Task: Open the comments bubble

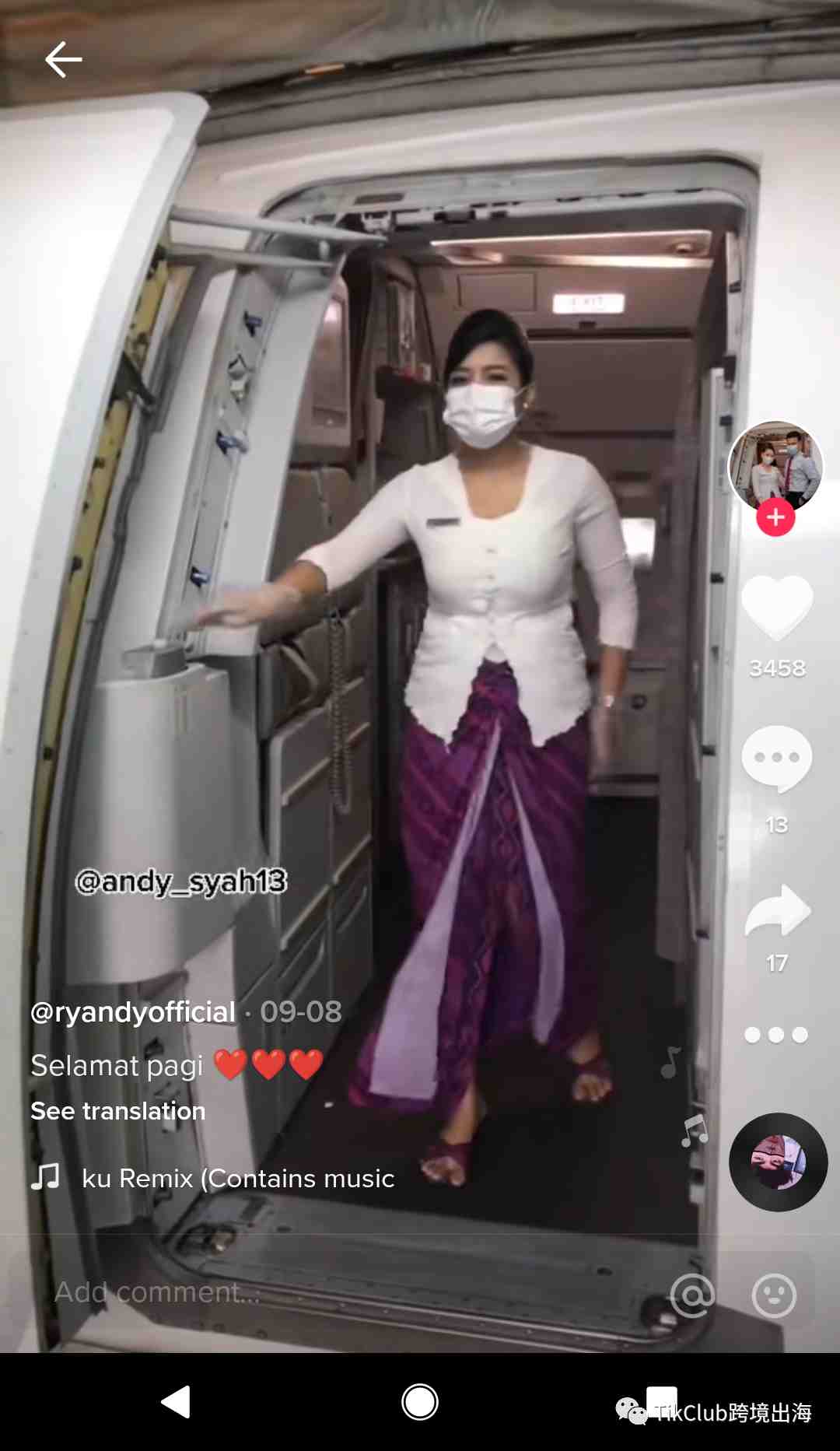Action: [777, 759]
